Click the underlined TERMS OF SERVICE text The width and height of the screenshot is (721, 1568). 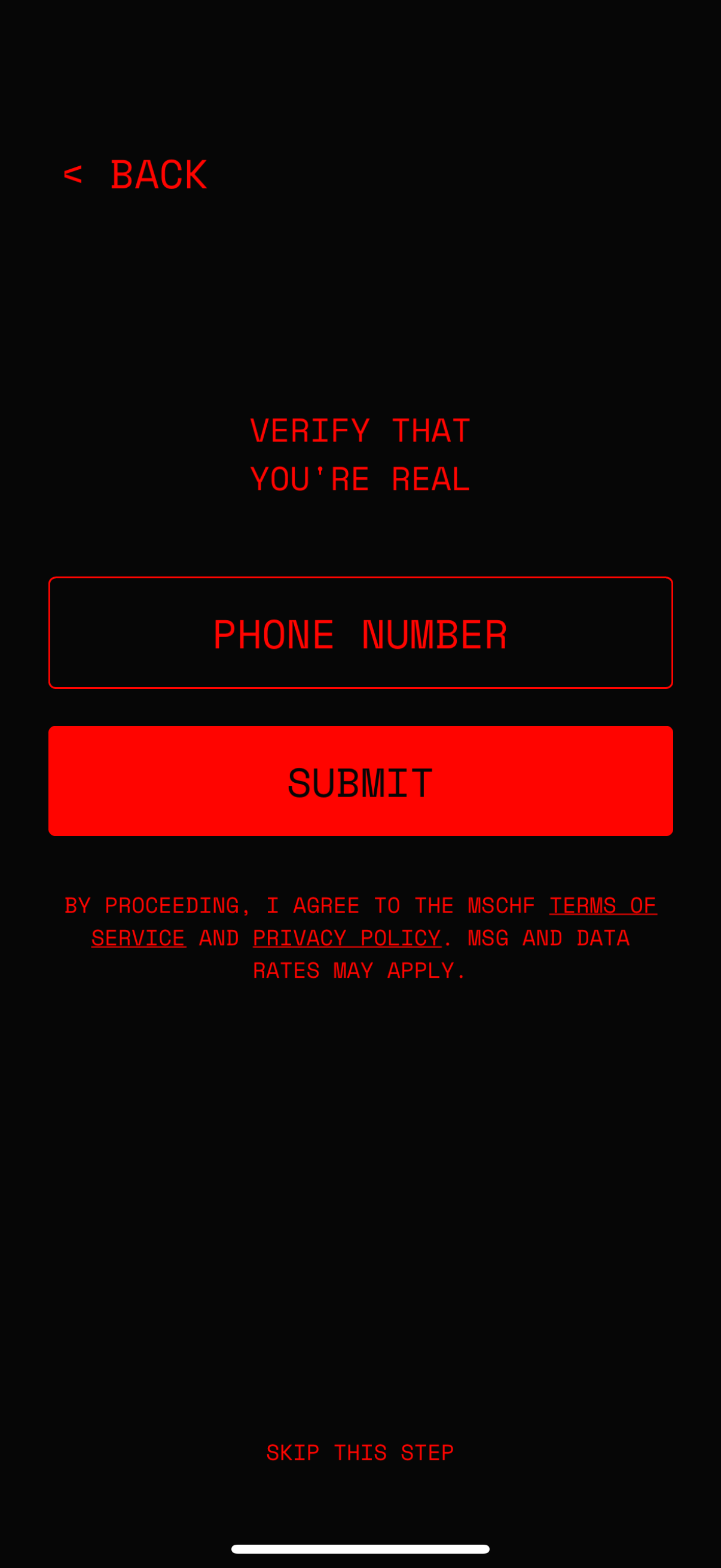pos(603,906)
